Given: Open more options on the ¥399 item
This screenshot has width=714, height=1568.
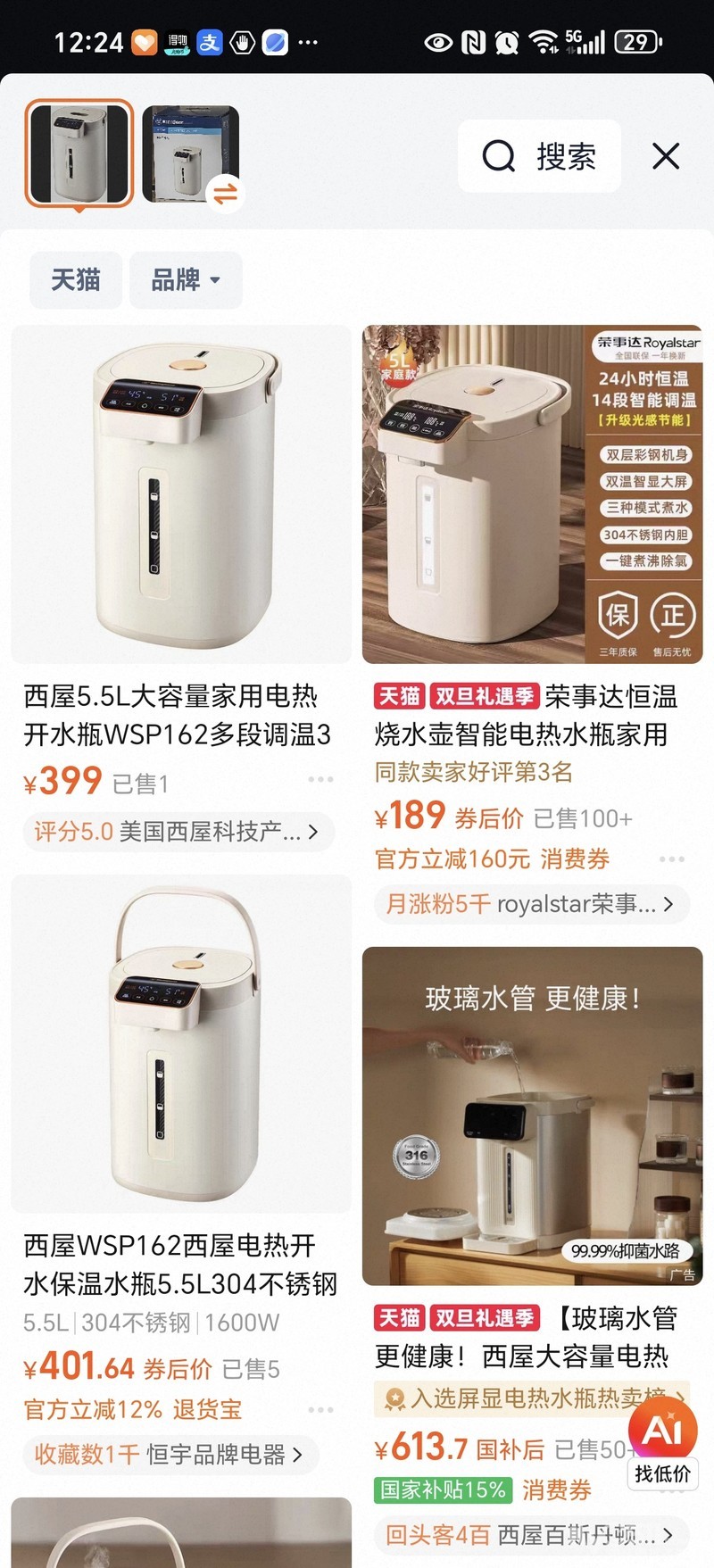Looking at the screenshot, I should (320, 780).
